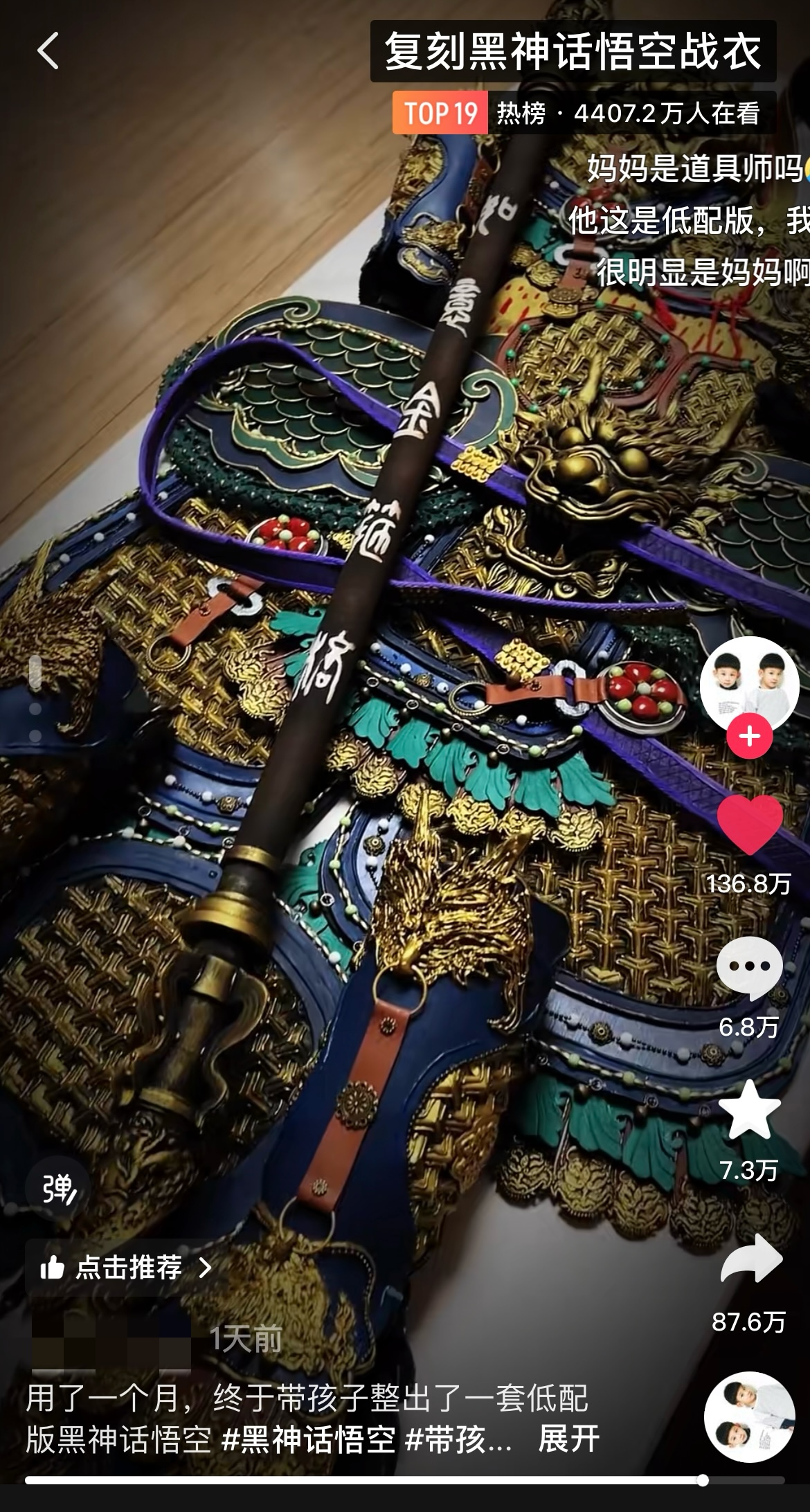Tap 点击推荐 to recommend this video
The image size is (810, 1512).
tap(126, 1268)
